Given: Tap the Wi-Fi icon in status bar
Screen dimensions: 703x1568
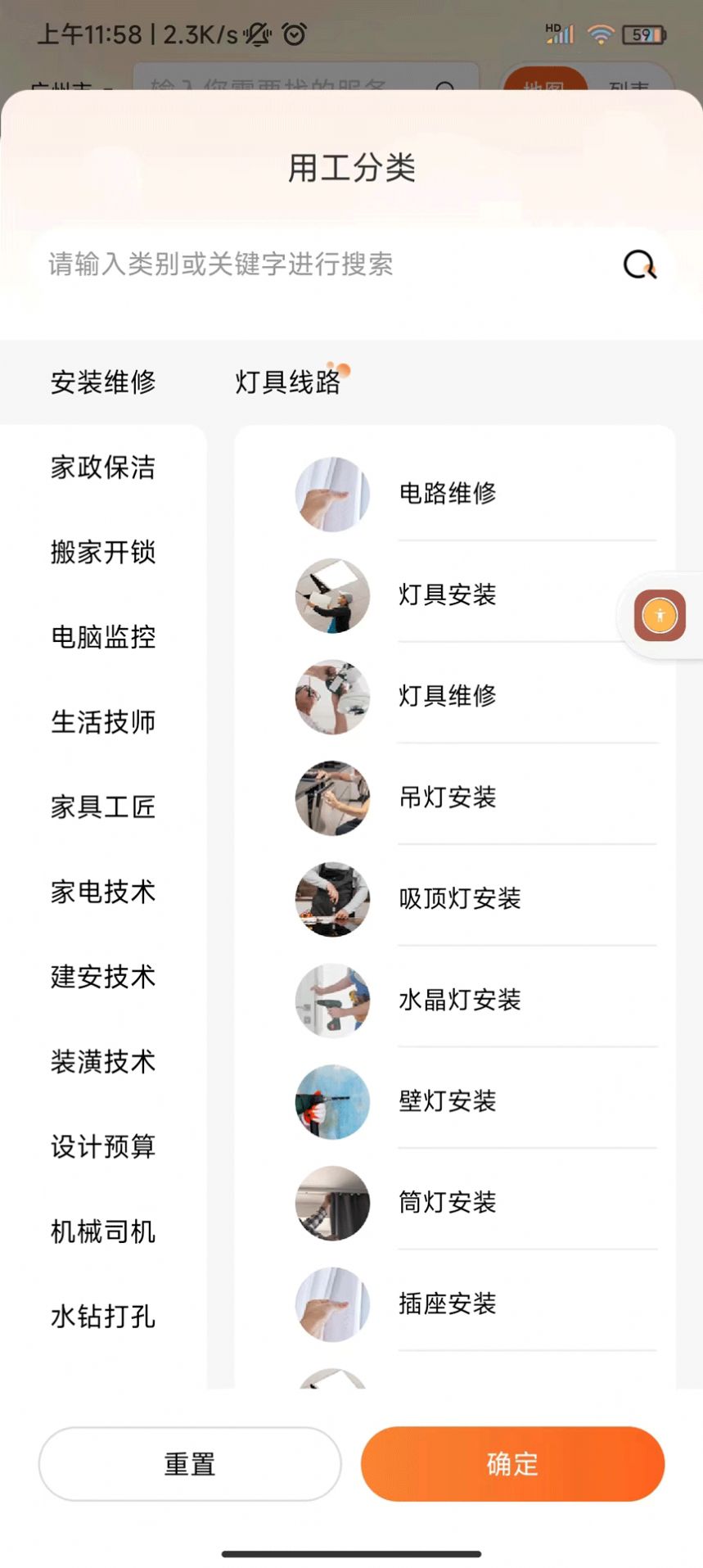Looking at the screenshot, I should 603,34.
